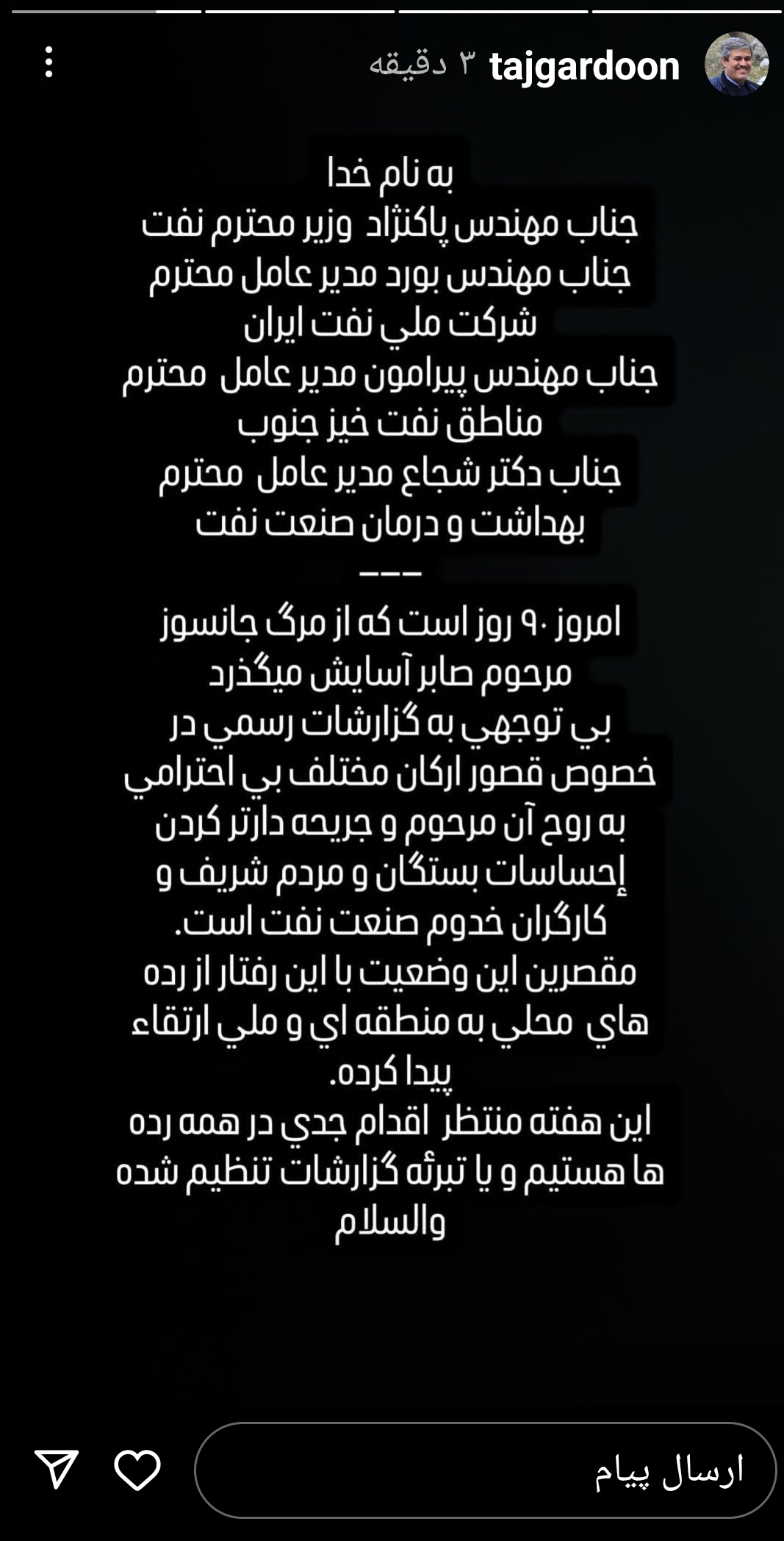The height and width of the screenshot is (1541, 784).
Task: Open the tajgardoon username link
Action: pyautogui.click(x=584, y=66)
